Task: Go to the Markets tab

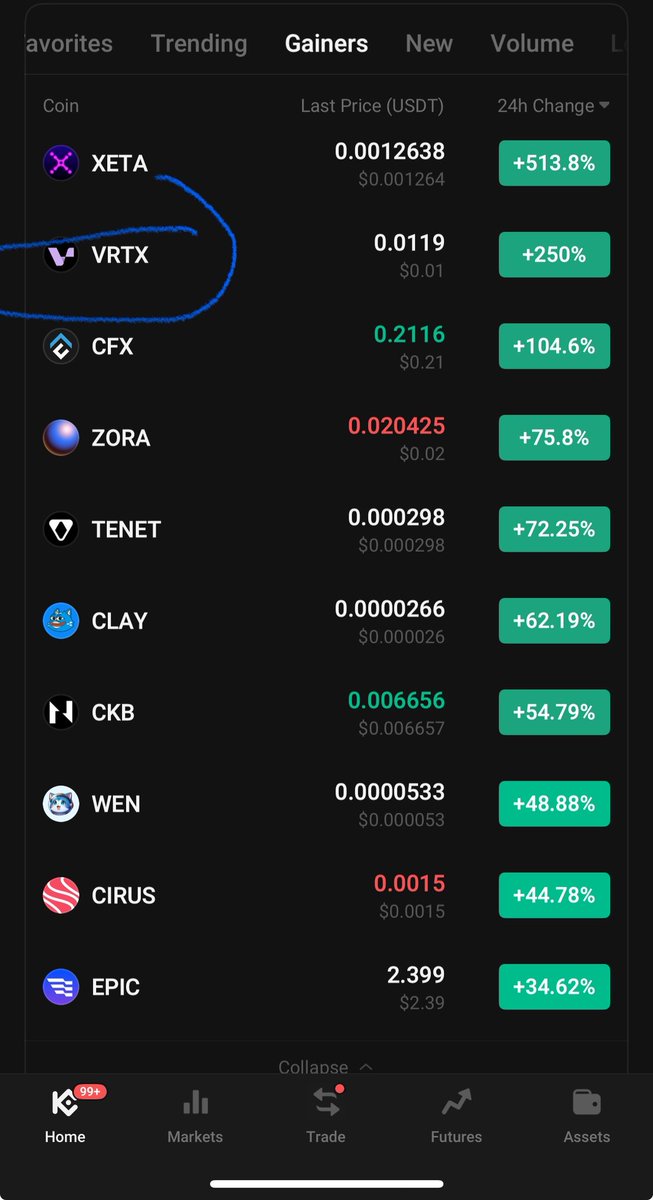Action: [x=195, y=1116]
